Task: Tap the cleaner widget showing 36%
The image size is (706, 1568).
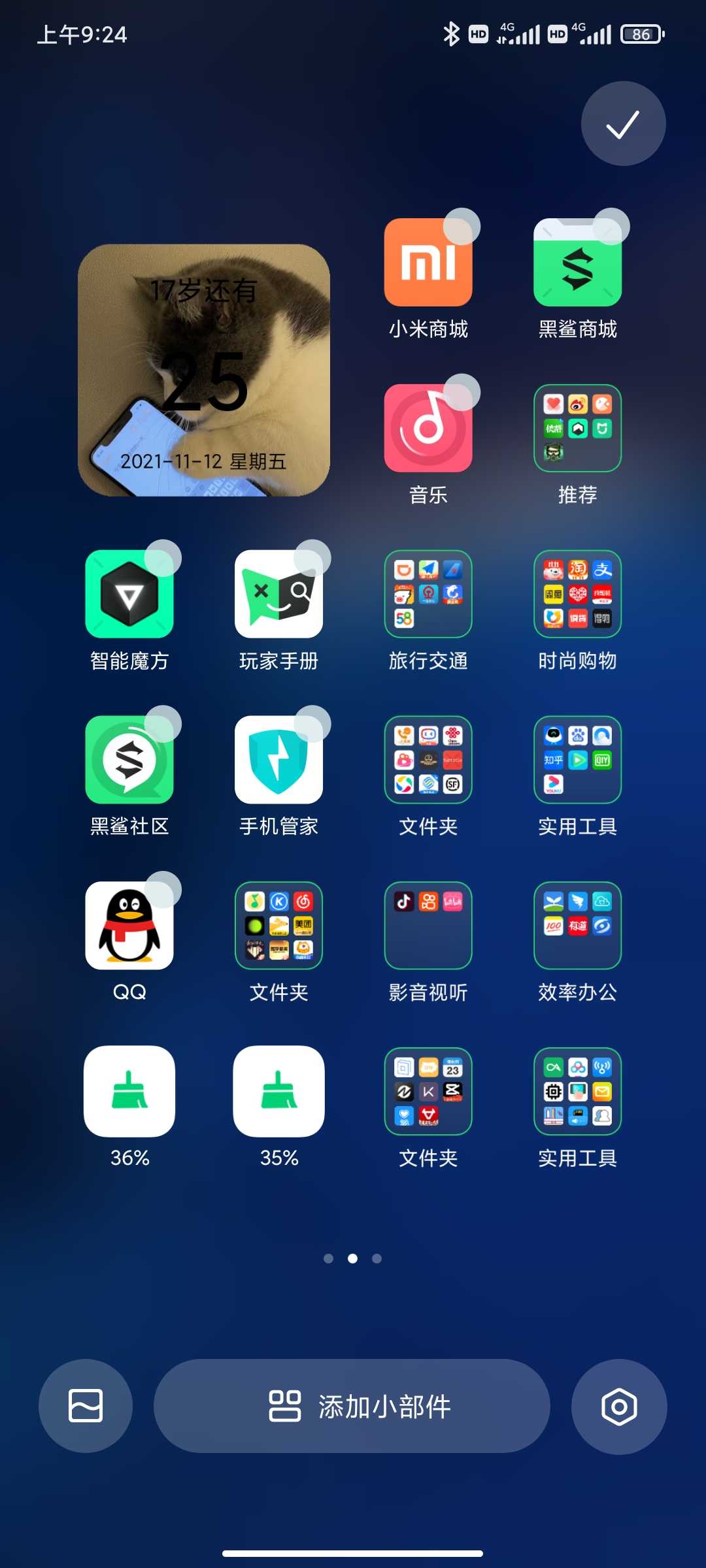Action: 129,1091
